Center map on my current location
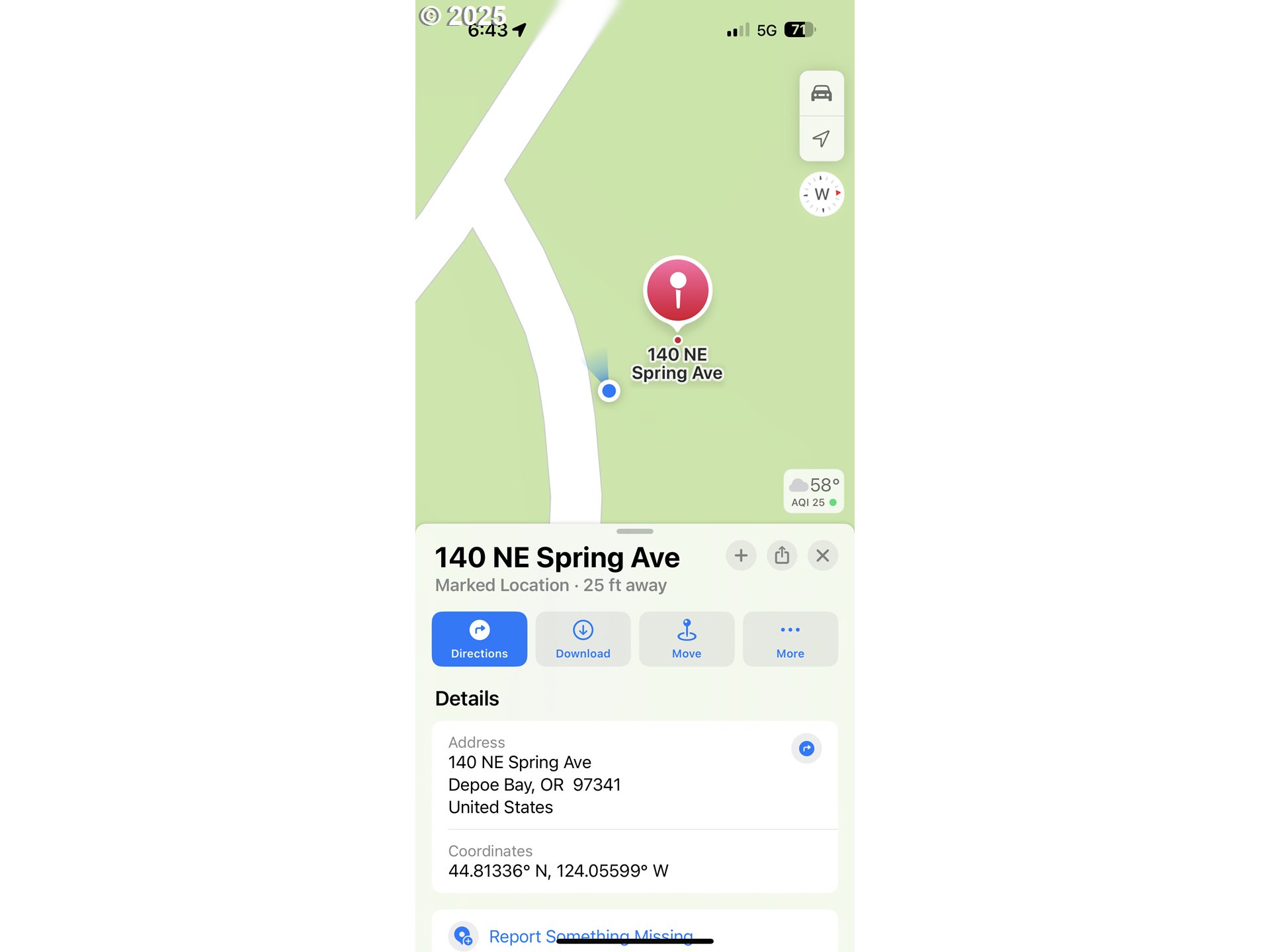Viewport: 1270px width, 952px height. [x=821, y=139]
